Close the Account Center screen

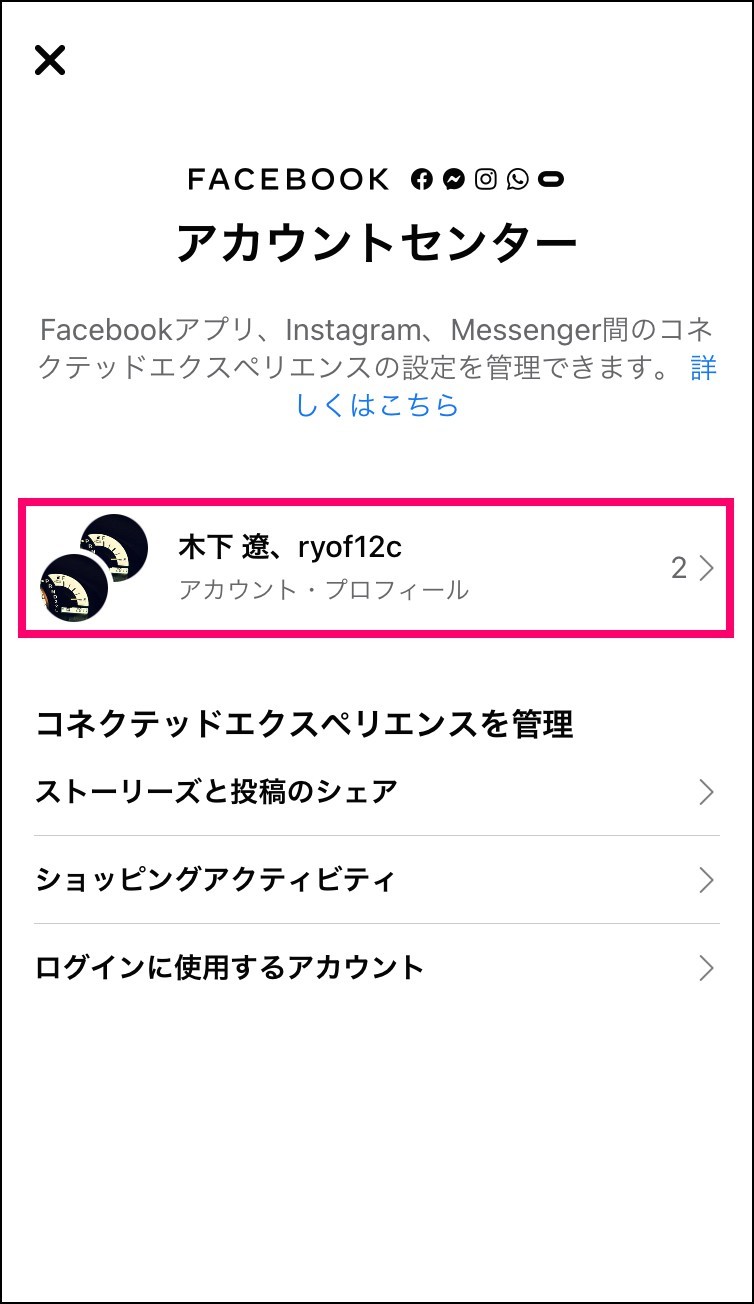[50, 60]
